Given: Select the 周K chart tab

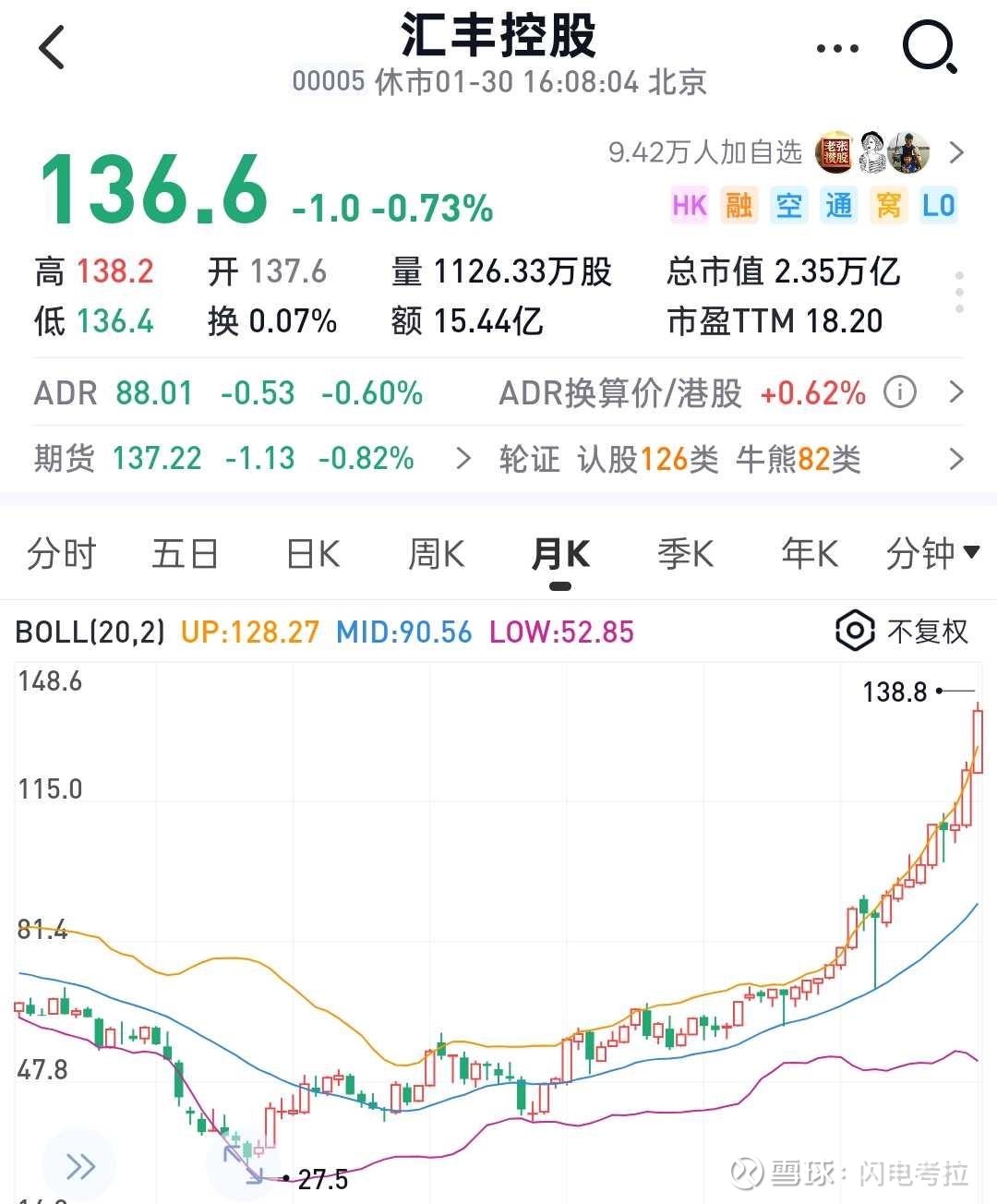Looking at the screenshot, I should point(437,554).
